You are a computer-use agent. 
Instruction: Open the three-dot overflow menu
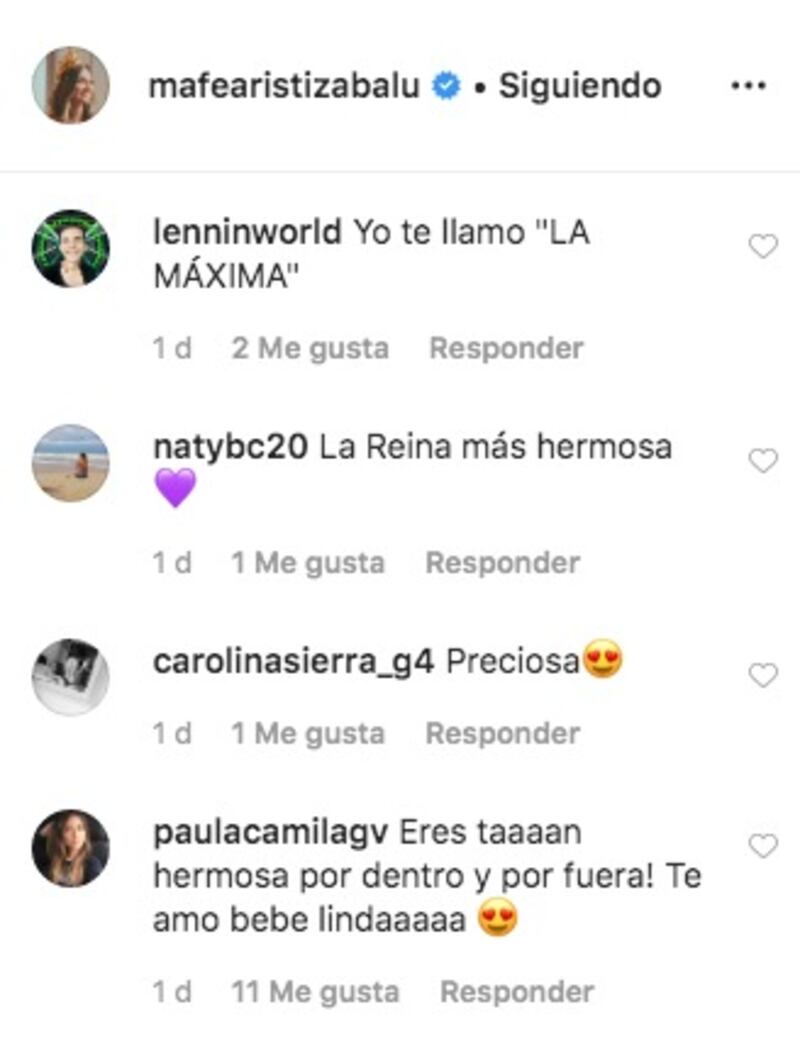tap(748, 87)
